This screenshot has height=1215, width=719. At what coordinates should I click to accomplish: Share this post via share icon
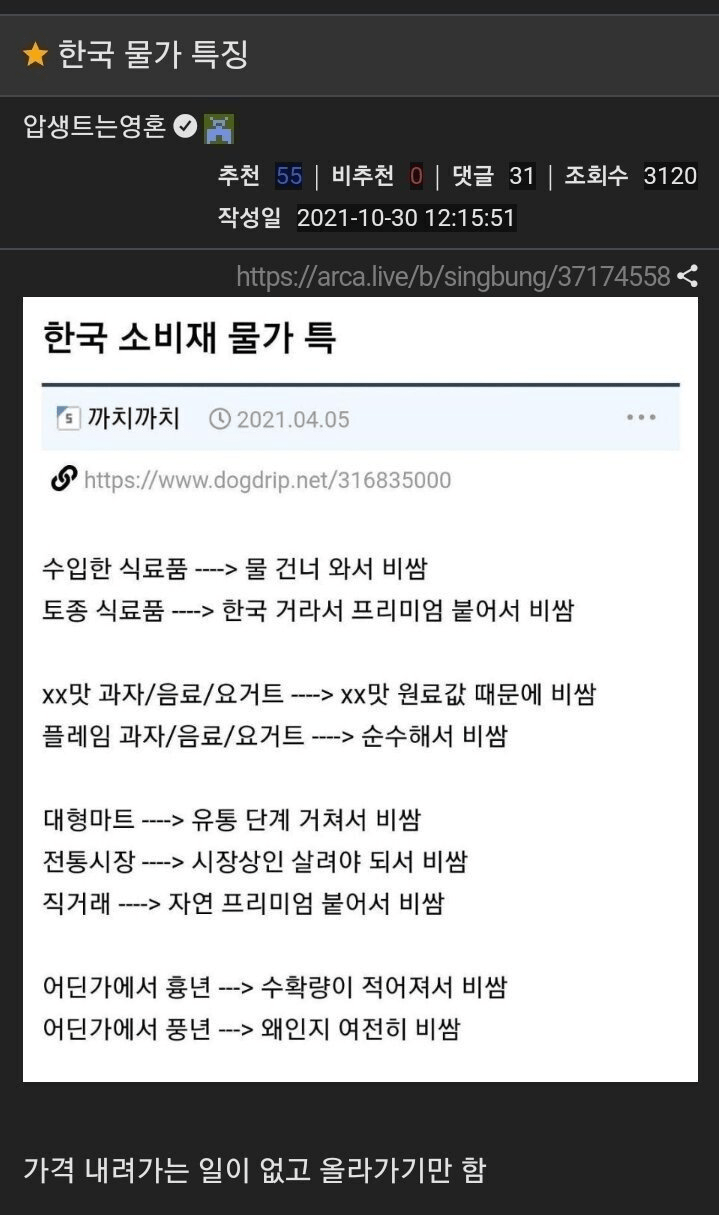click(687, 277)
